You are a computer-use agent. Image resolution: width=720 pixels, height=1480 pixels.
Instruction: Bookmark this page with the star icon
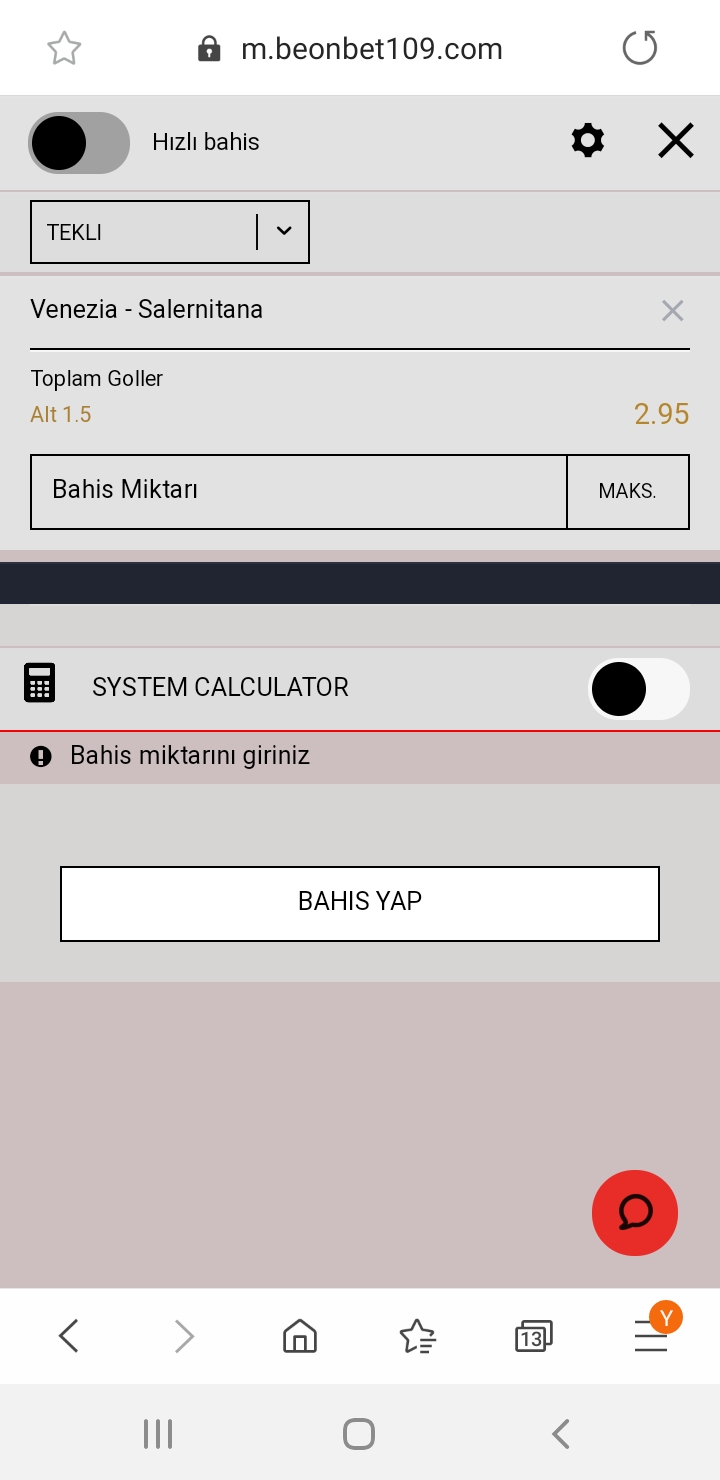point(64,49)
